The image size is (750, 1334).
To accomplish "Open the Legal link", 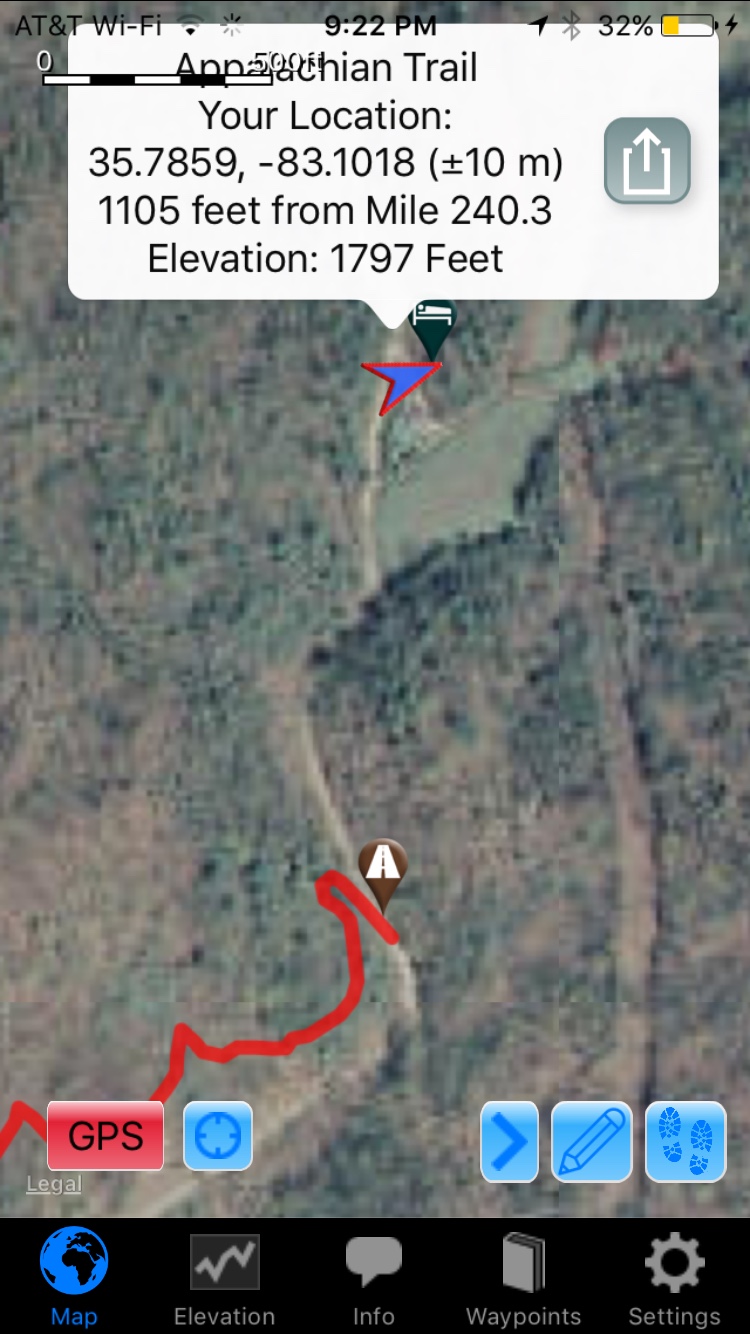I will [x=54, y=1185].
